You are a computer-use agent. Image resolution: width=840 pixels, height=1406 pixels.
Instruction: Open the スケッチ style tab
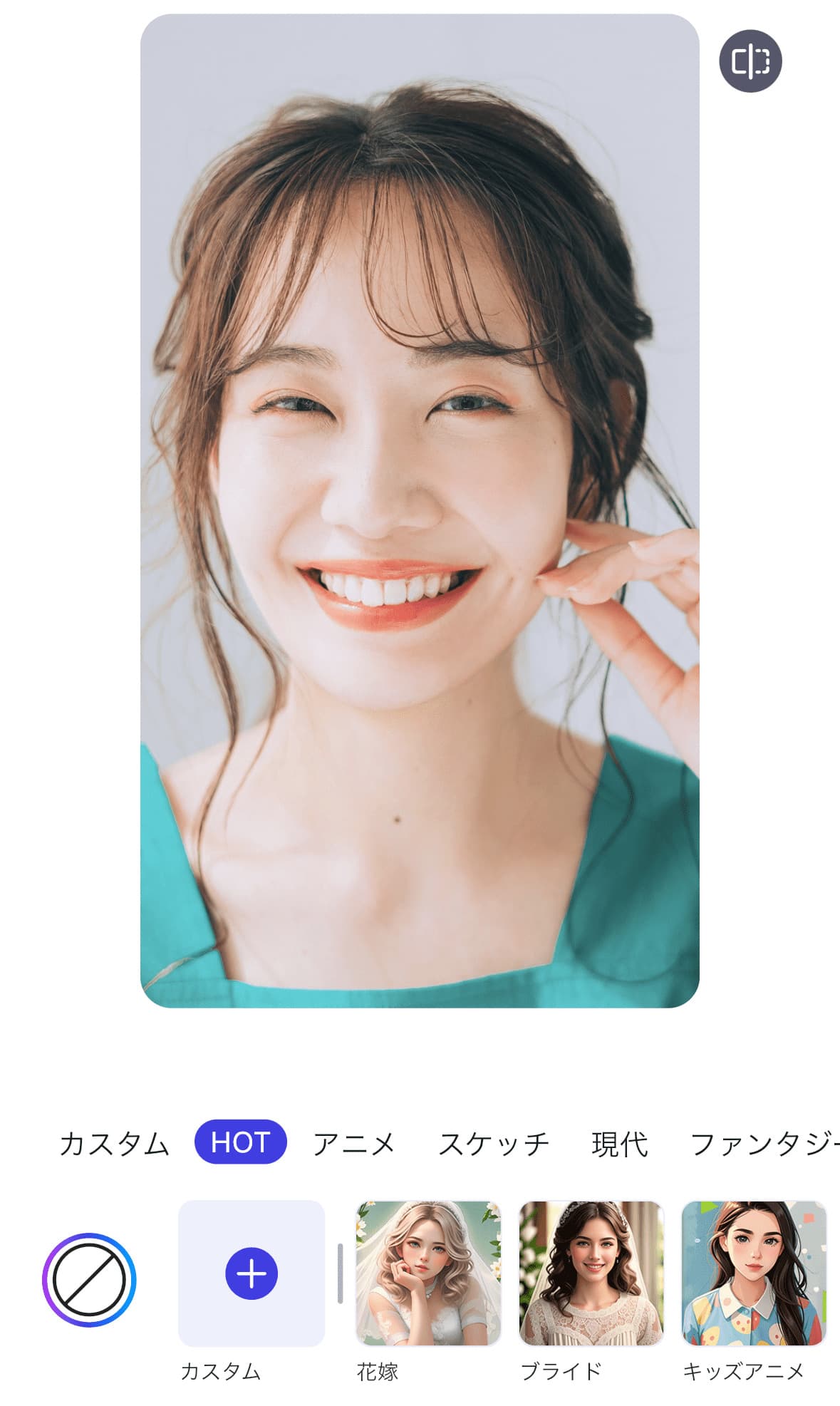click(493, 1143)
